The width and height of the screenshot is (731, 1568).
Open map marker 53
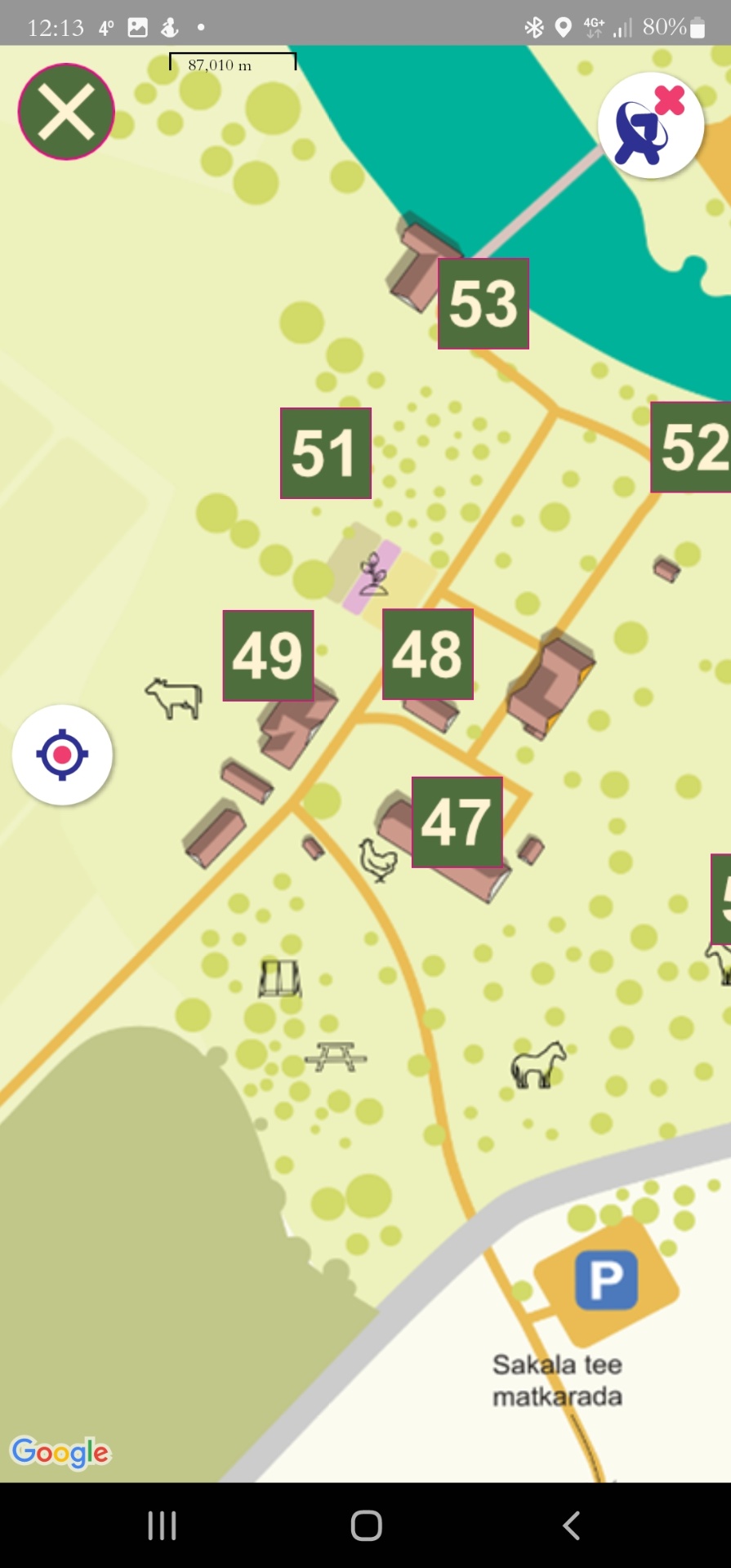pyautogui.click(x=484, y=304)
